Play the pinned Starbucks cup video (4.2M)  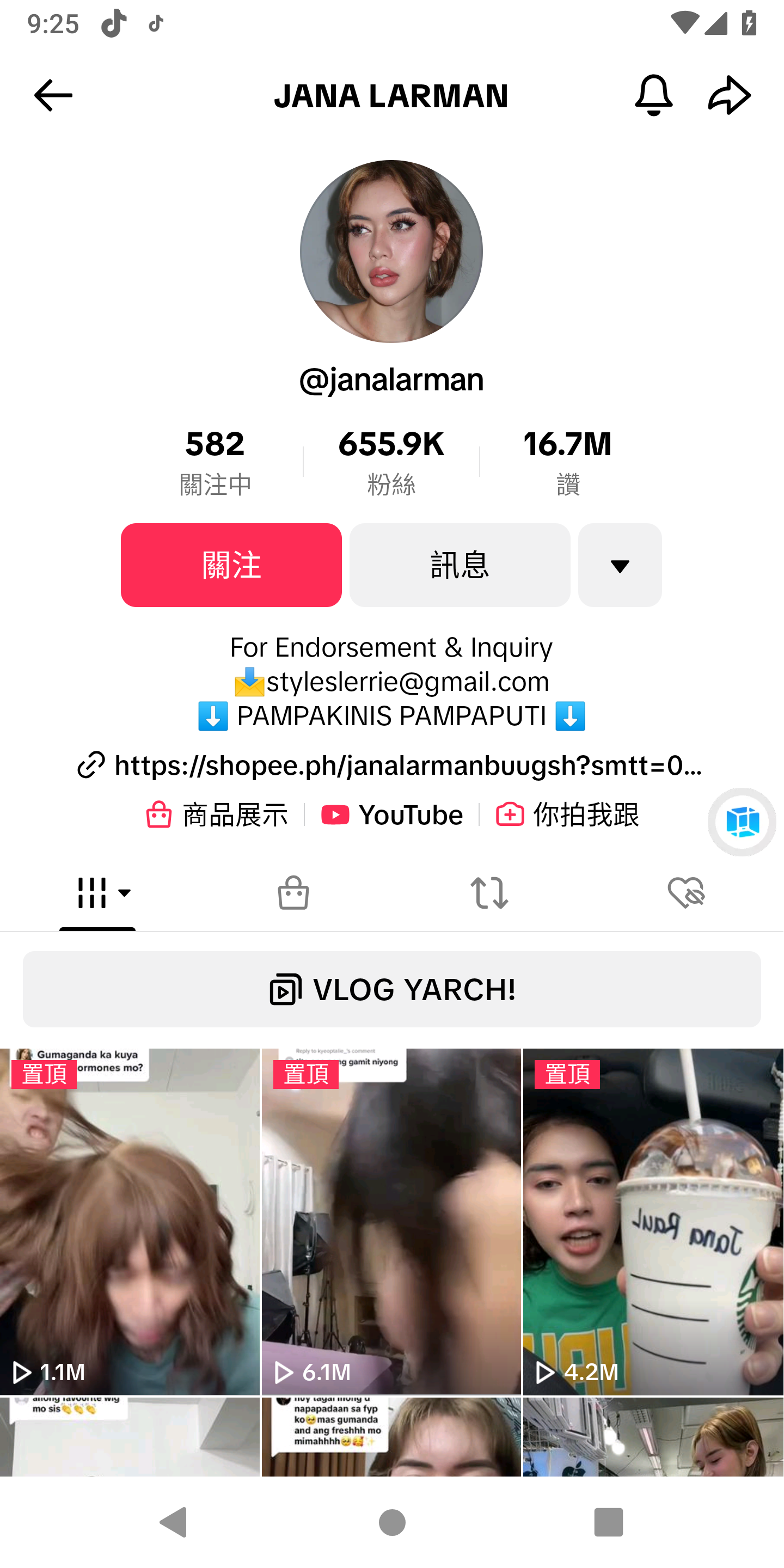point(653,1221)
